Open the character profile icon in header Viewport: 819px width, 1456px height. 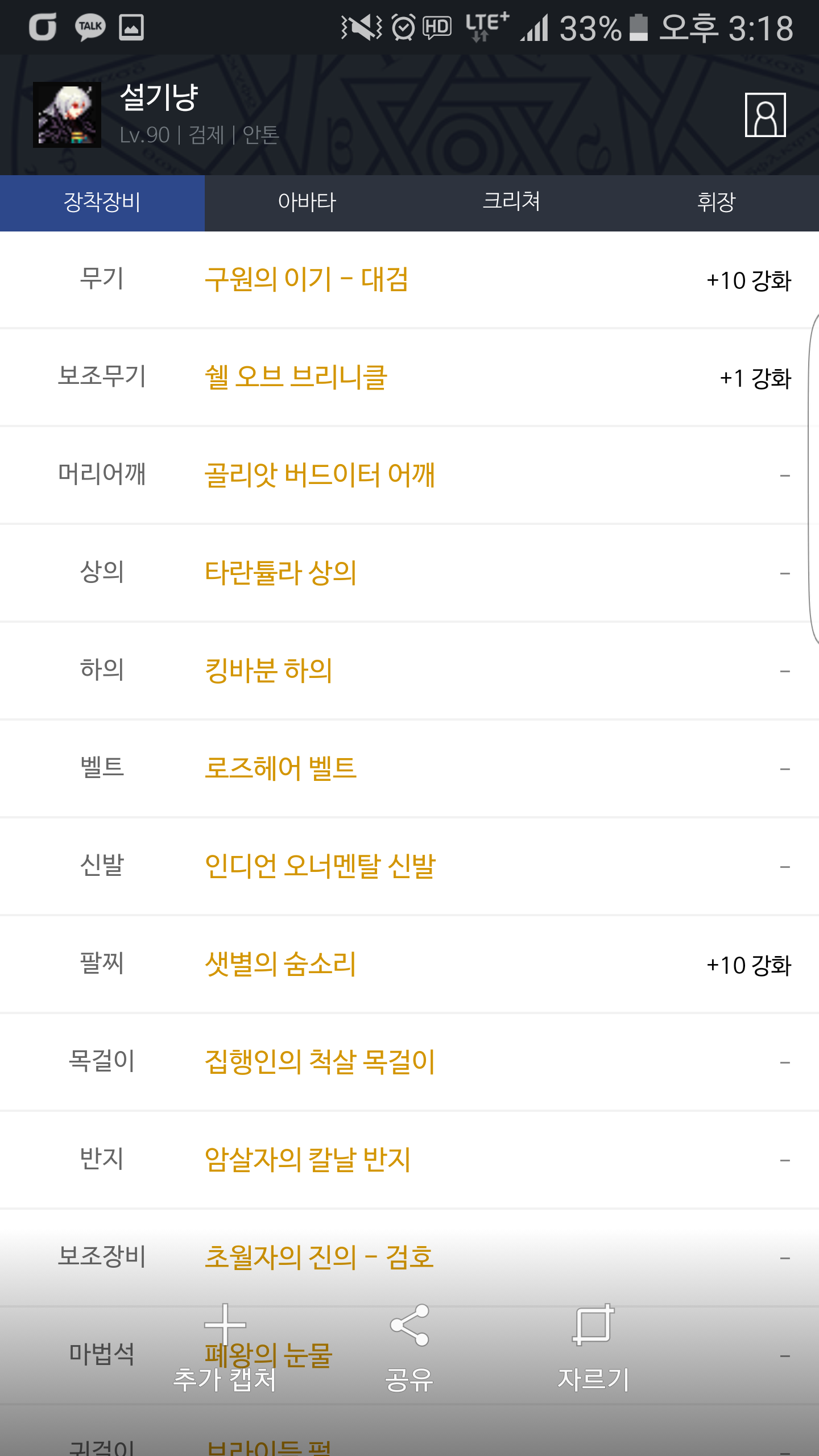pyautogui.click(x=765, y=115)
